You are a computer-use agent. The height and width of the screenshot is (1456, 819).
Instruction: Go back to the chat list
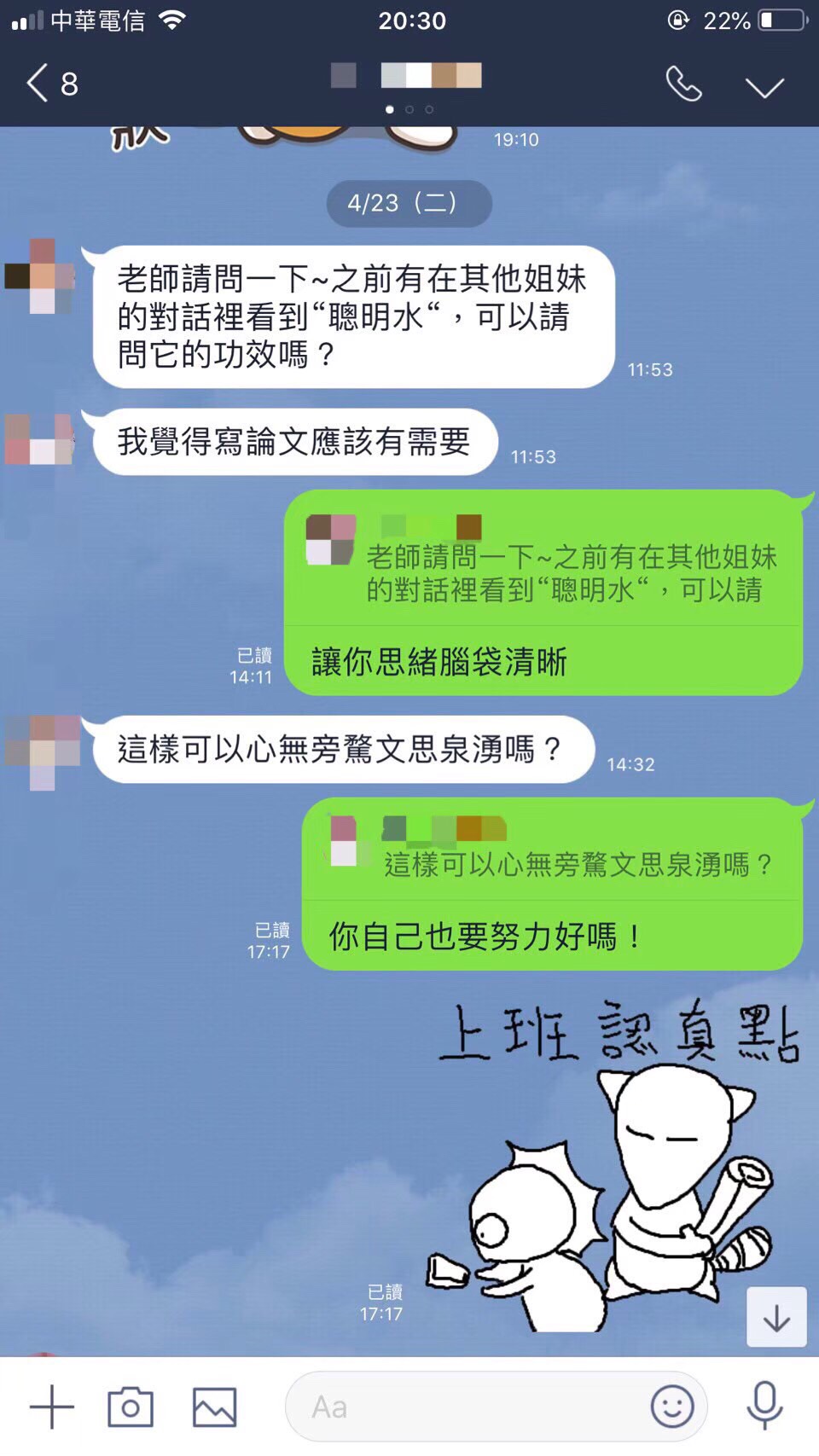point(51,84)
